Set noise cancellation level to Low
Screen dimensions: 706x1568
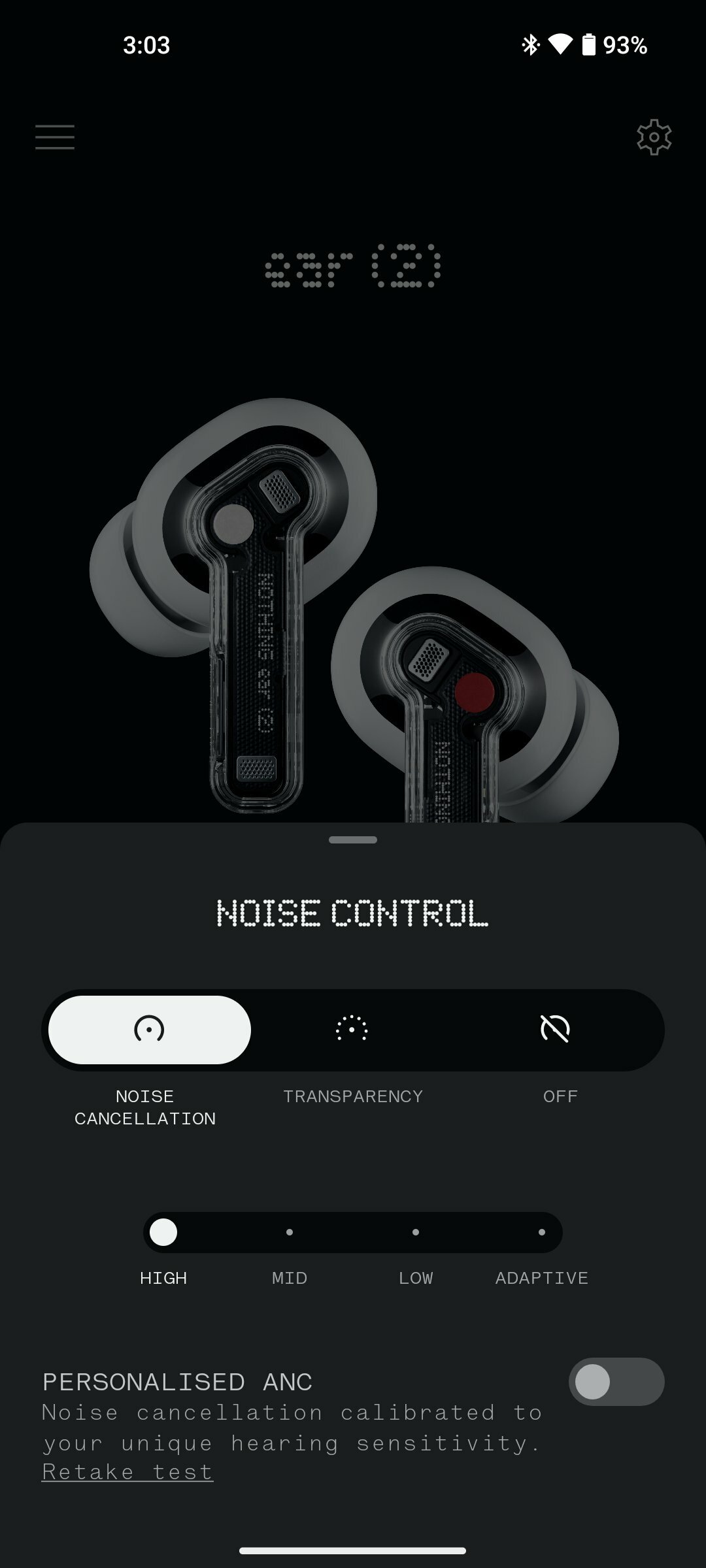click(416, 1232)
